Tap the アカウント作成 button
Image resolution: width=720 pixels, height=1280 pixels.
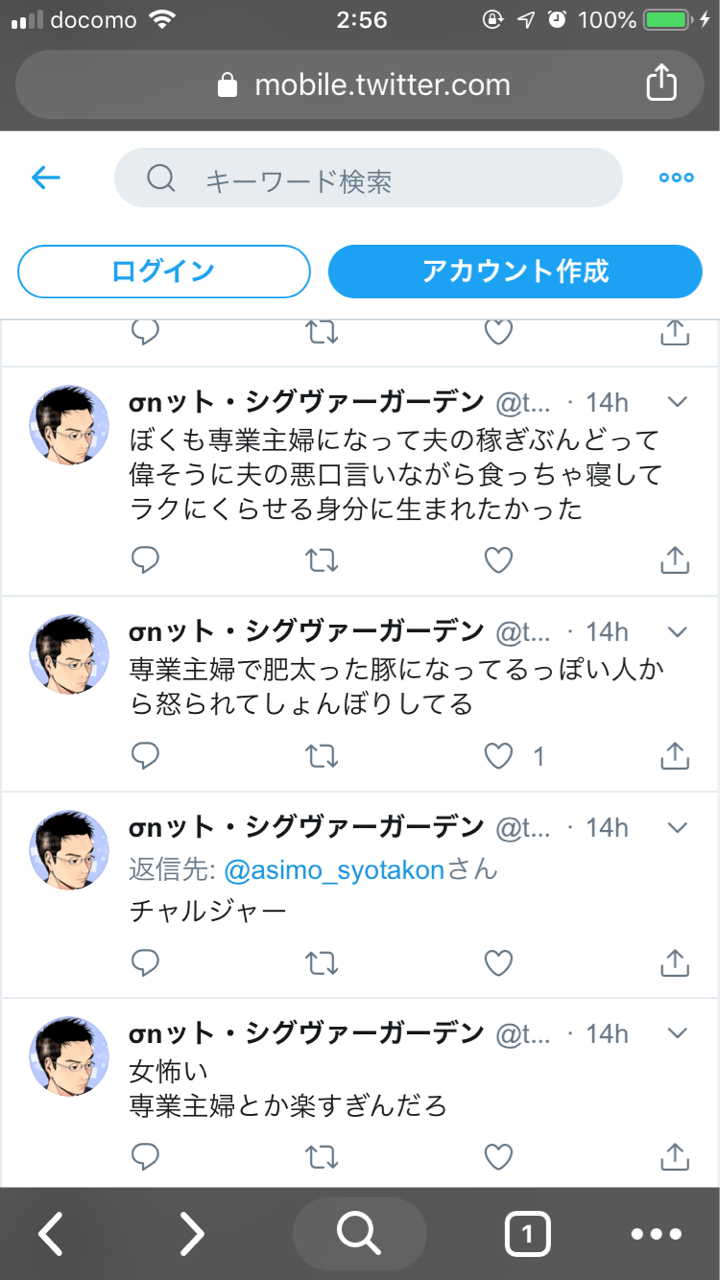[515, 271]
